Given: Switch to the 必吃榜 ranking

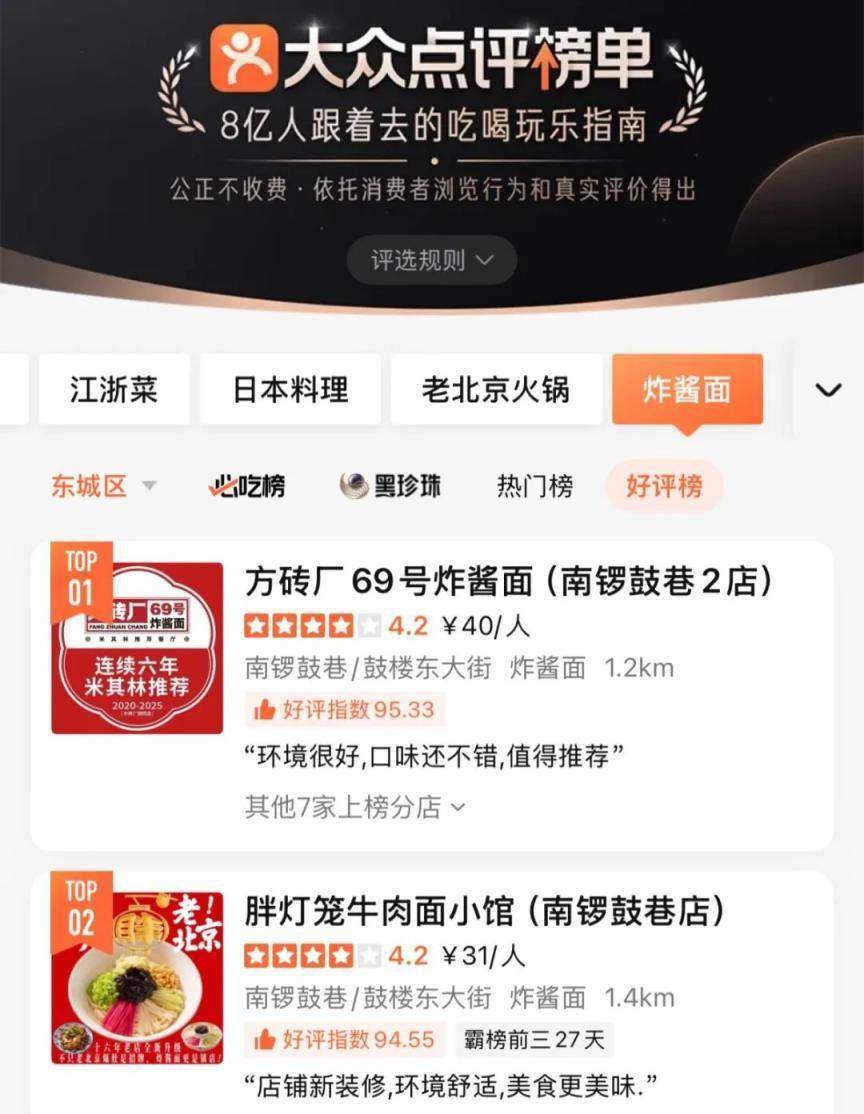Looking at the screenshot, I should (x=247, y=487).
